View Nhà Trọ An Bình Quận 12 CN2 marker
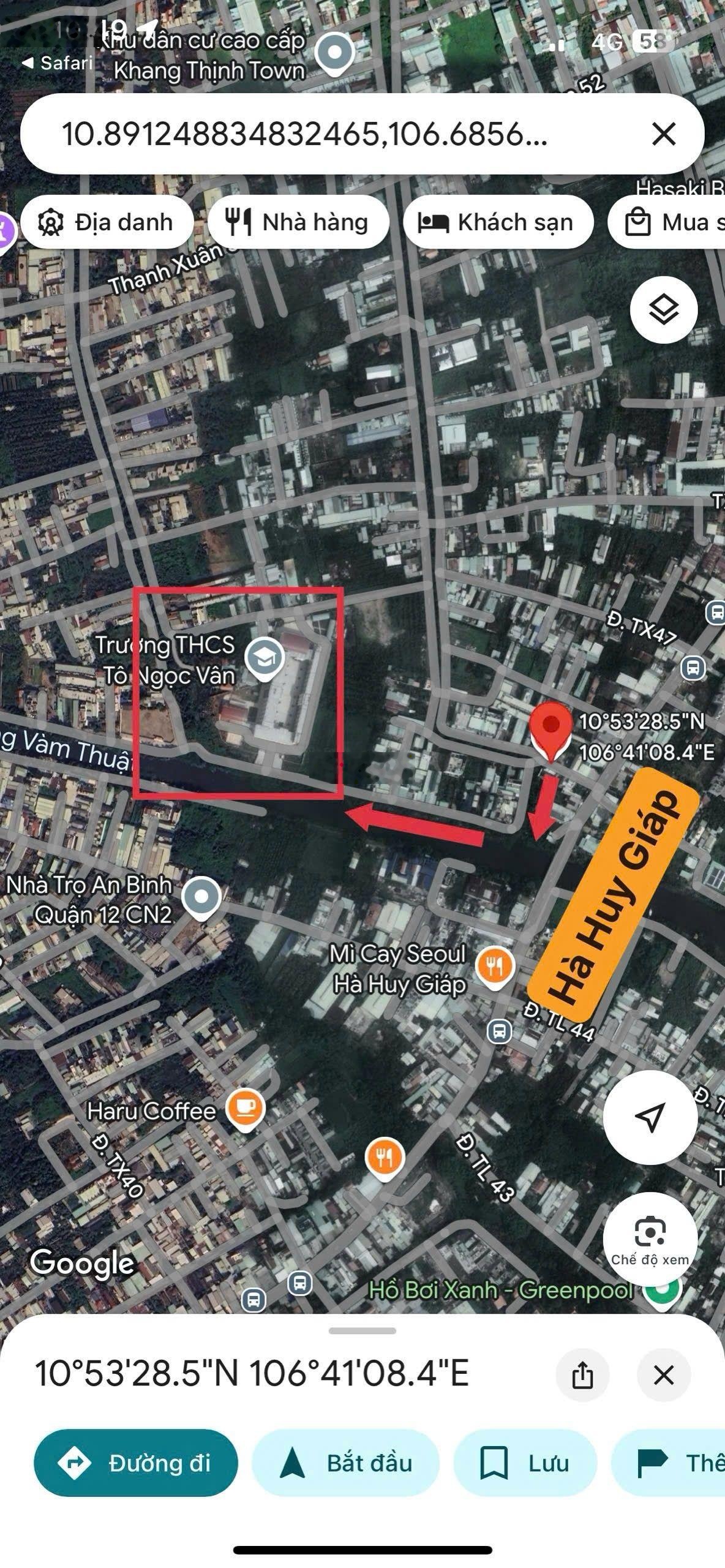Viewport: 725px width, 1568px height. [201, 897]
